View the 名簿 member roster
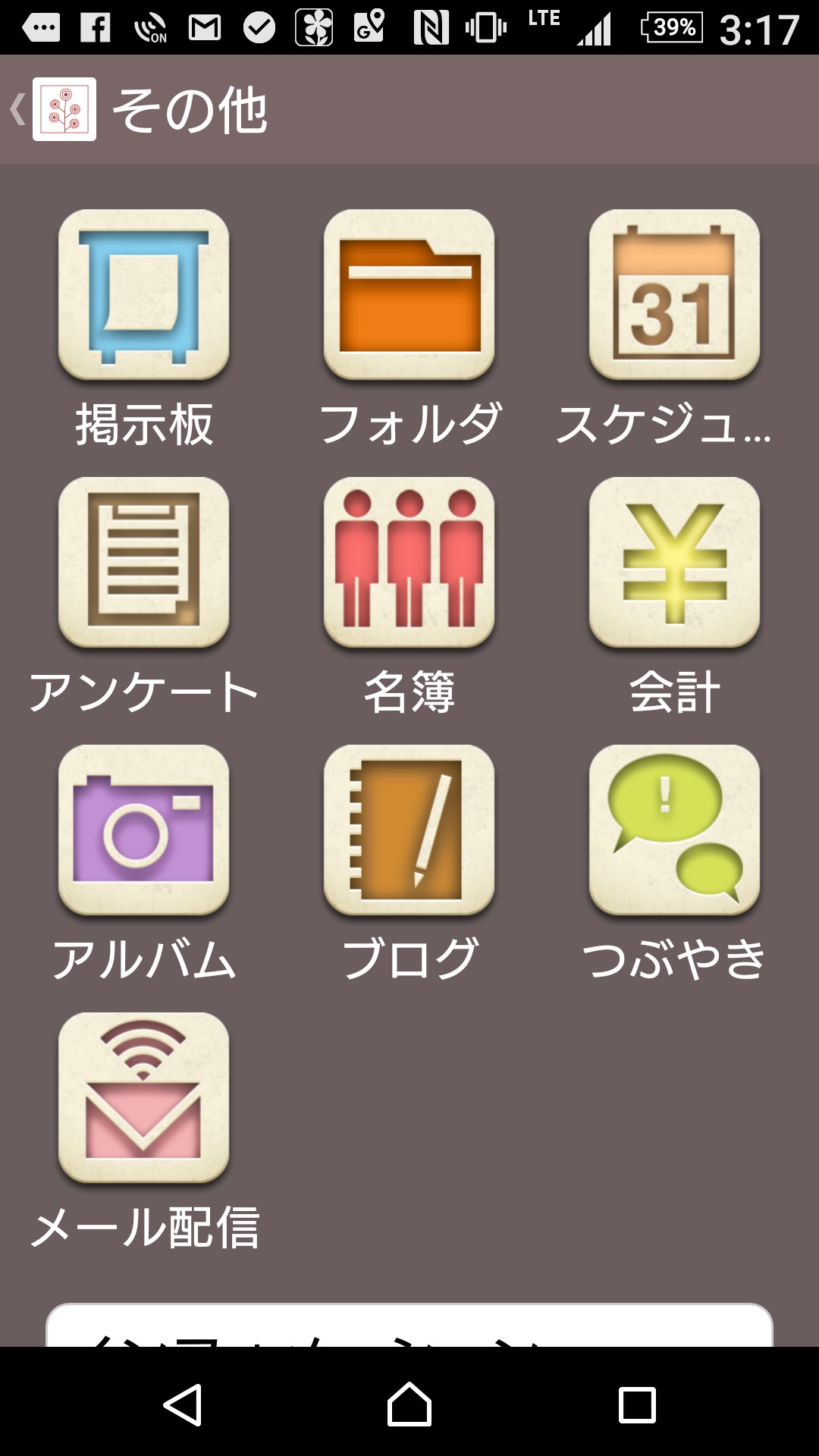 pyautogui.click(x=409, y=563)
